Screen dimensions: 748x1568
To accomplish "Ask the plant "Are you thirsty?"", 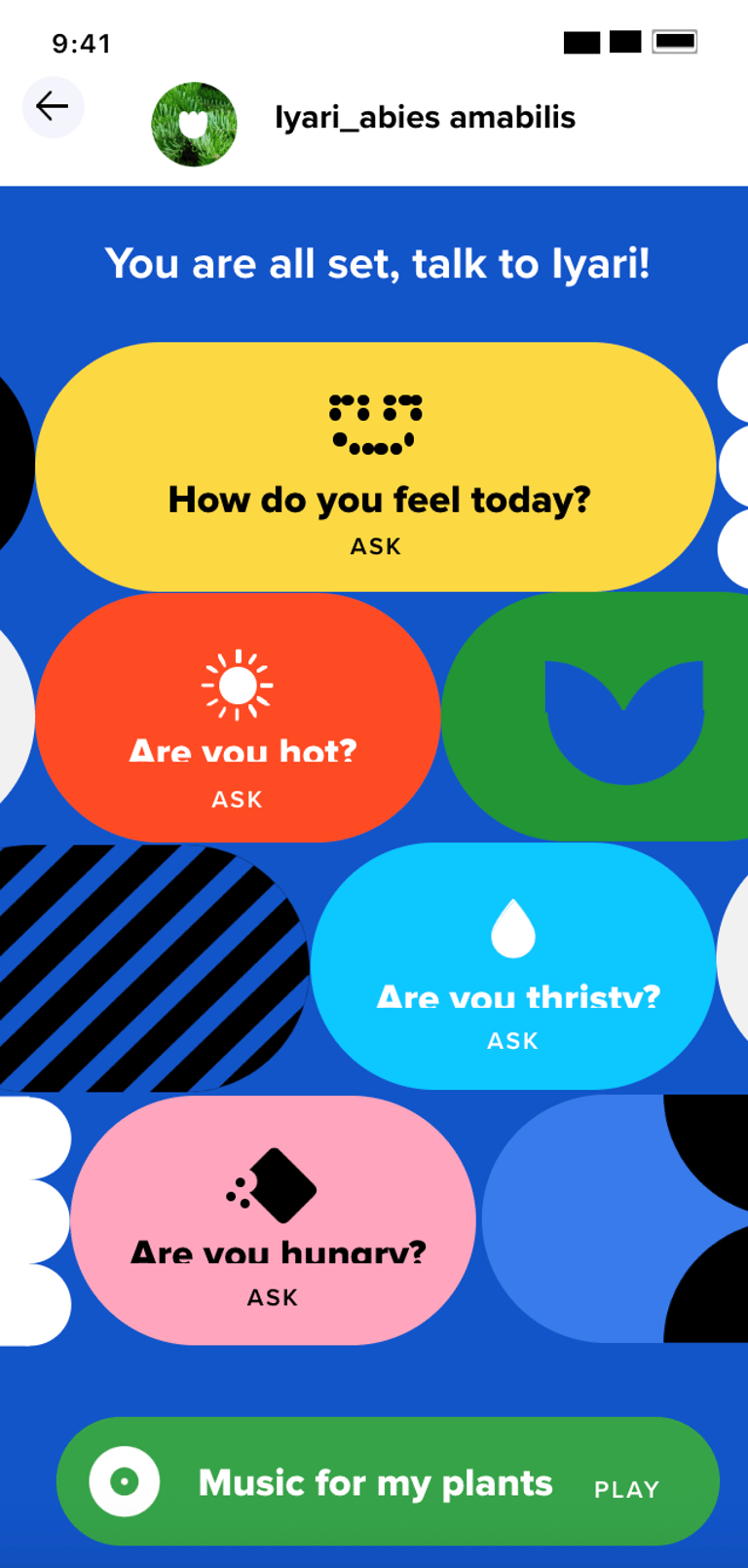I will [x=513, y=966].
